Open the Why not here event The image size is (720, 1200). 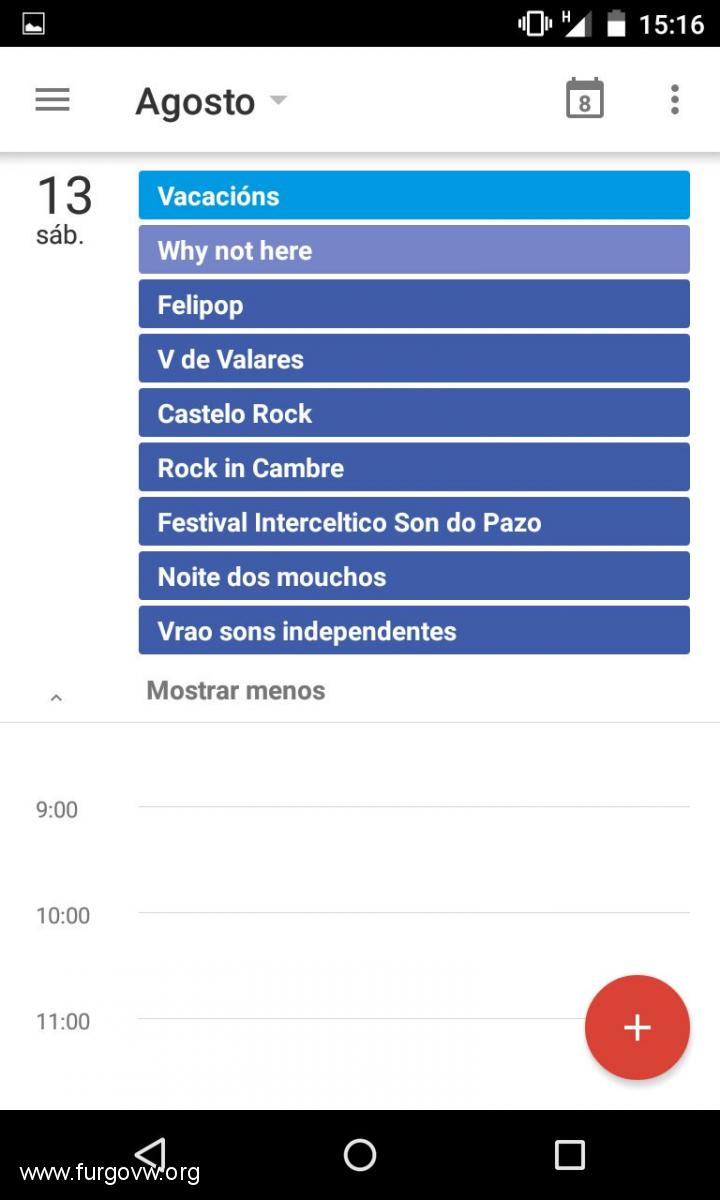coord(414,249)
